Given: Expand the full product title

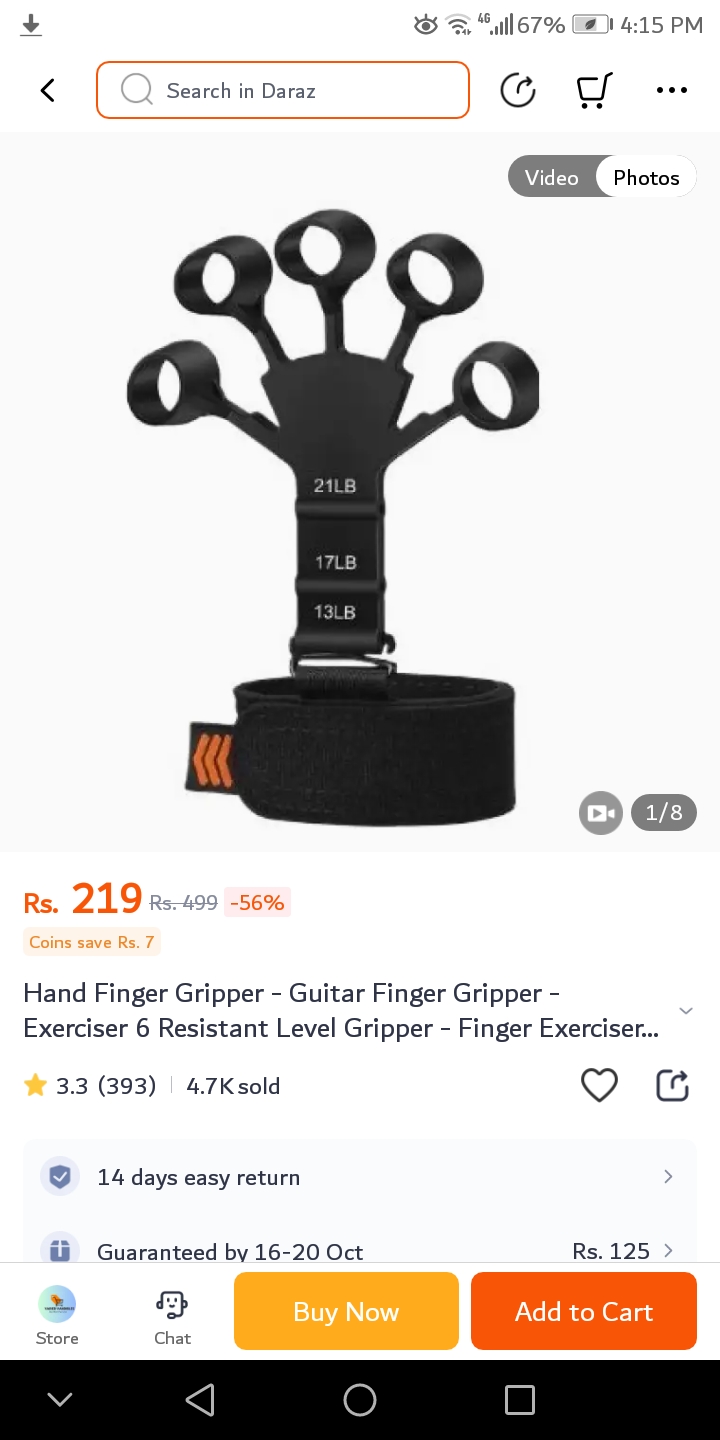Looking at the screenshot, I should point(686,1011).
